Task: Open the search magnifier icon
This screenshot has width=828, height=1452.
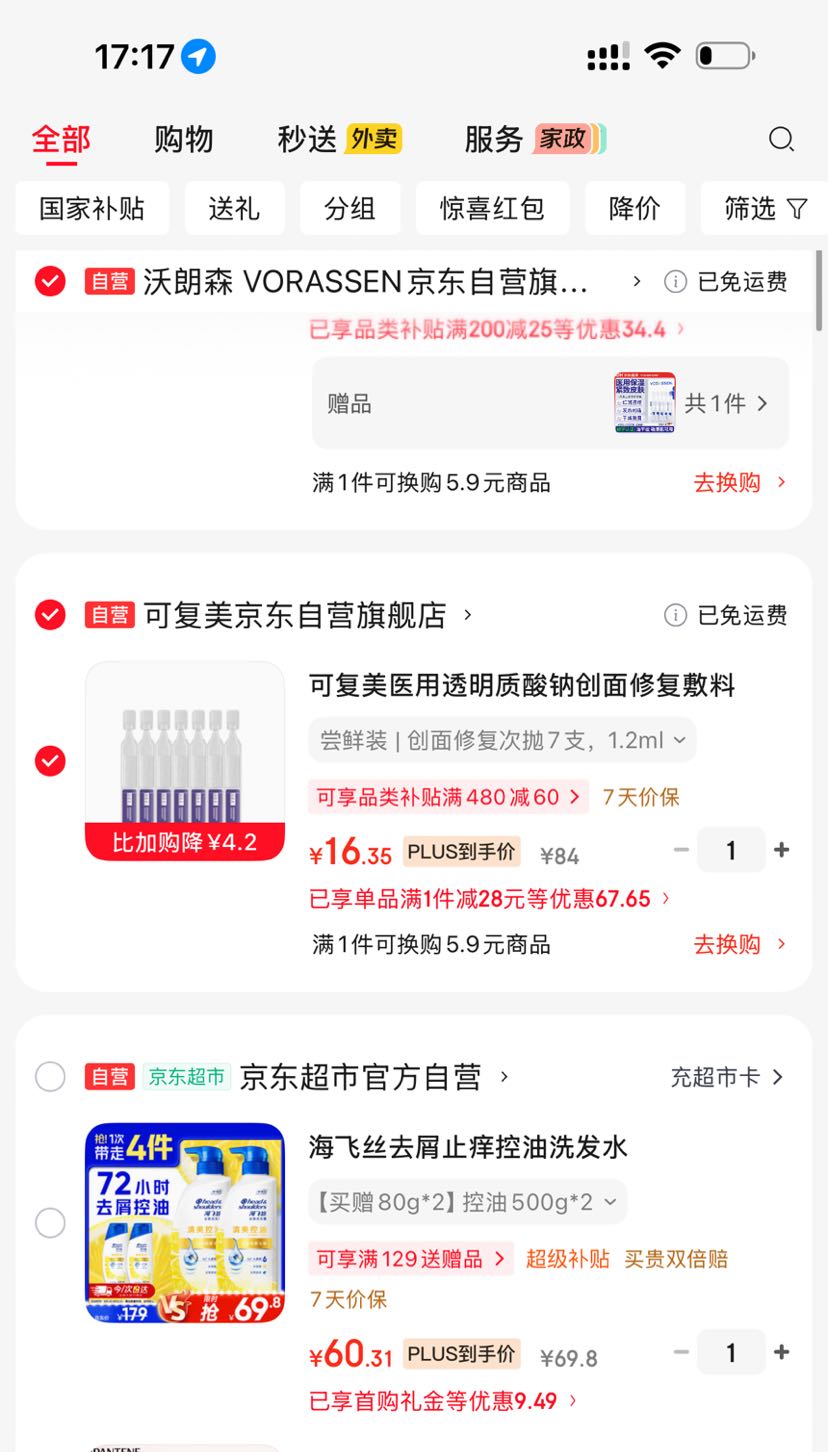Action: (781, 139)
